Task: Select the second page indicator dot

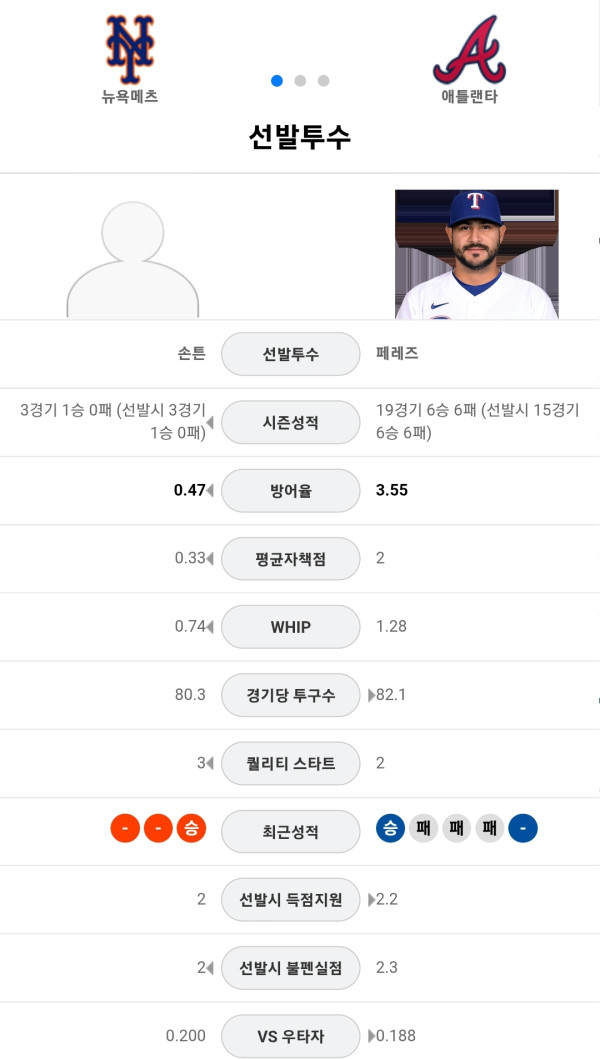Action: 300,81
